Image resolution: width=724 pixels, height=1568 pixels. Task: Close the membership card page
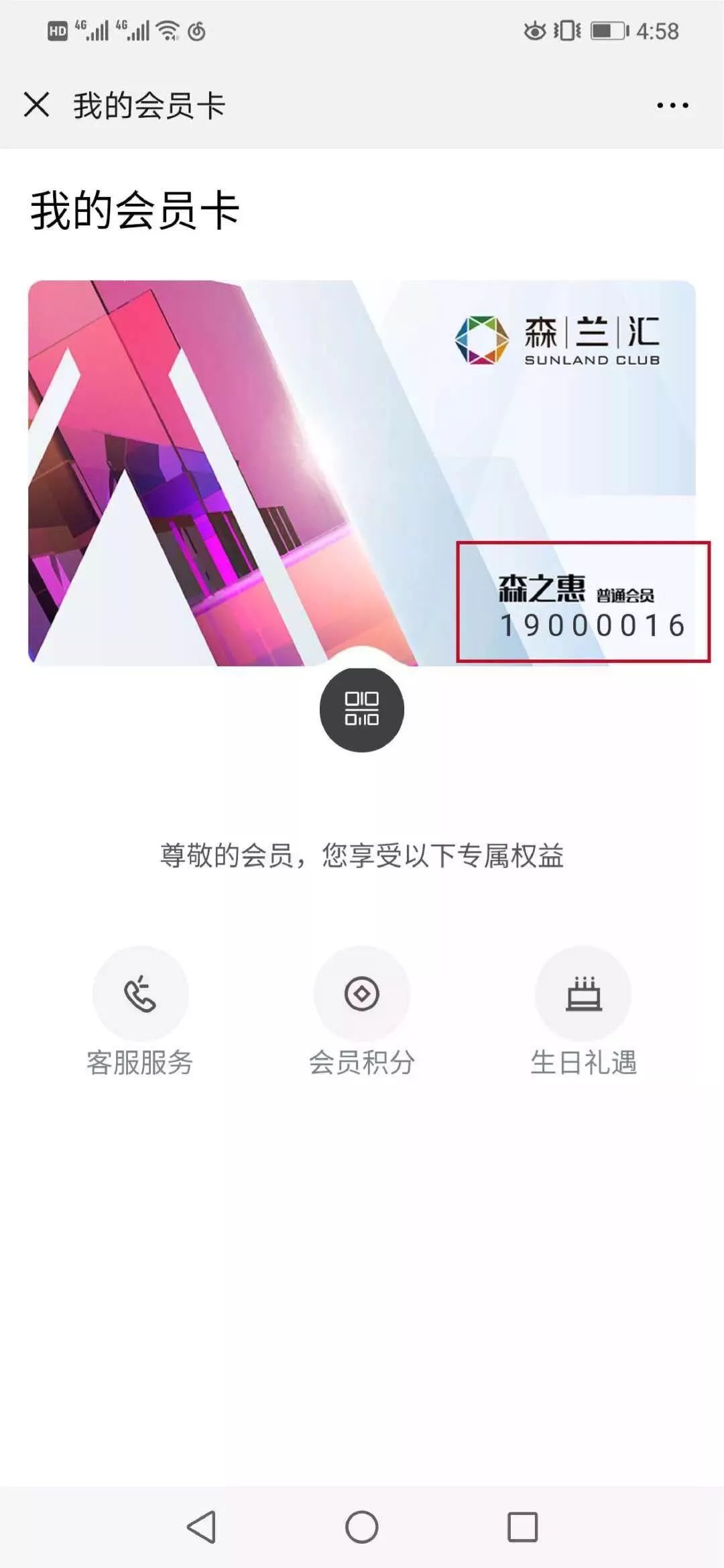37,105
